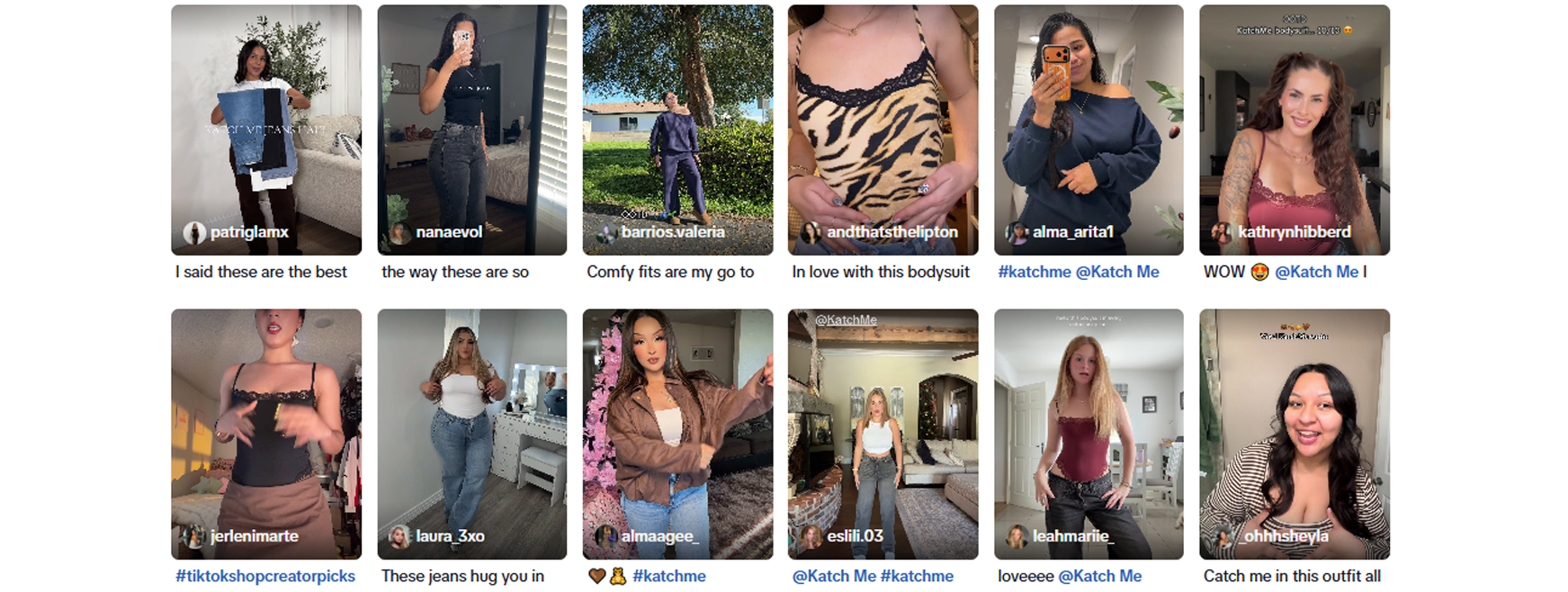1568x592 pixels.
Task: Tap #katchme under alma_arita1's video
Action: point(1035,272)
